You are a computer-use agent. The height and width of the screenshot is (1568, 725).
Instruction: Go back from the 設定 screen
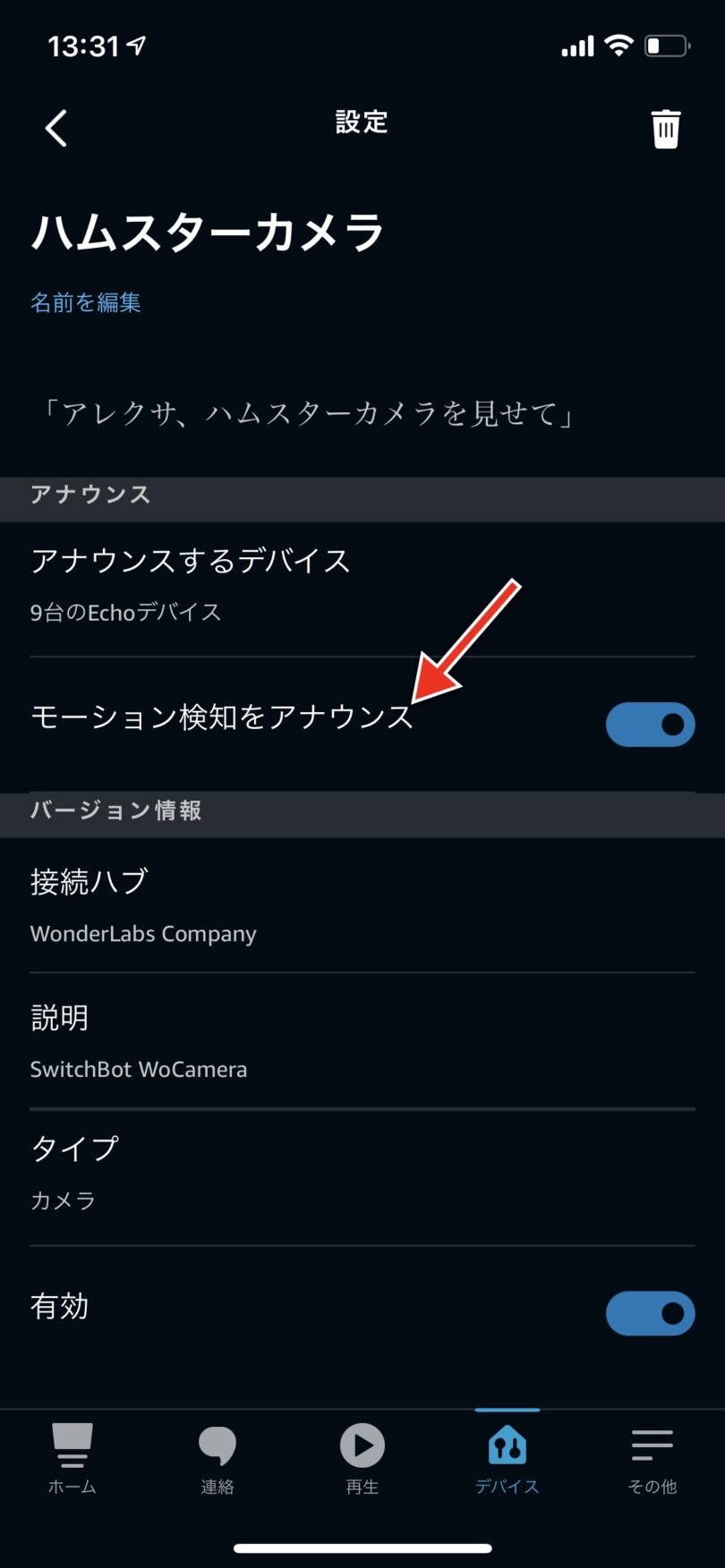tap(56, 128)
